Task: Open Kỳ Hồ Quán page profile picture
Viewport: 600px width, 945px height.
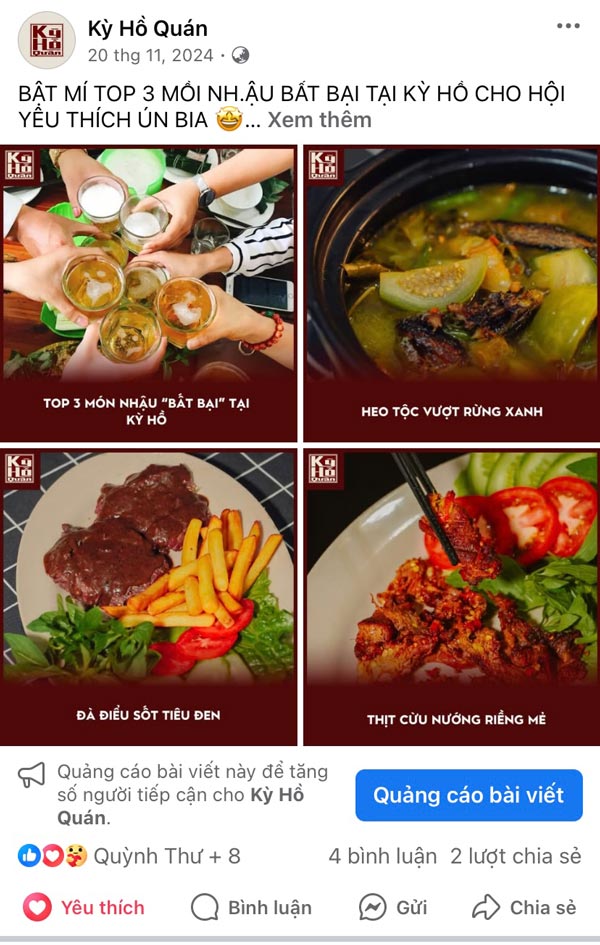Action: (x=46, y=40)
